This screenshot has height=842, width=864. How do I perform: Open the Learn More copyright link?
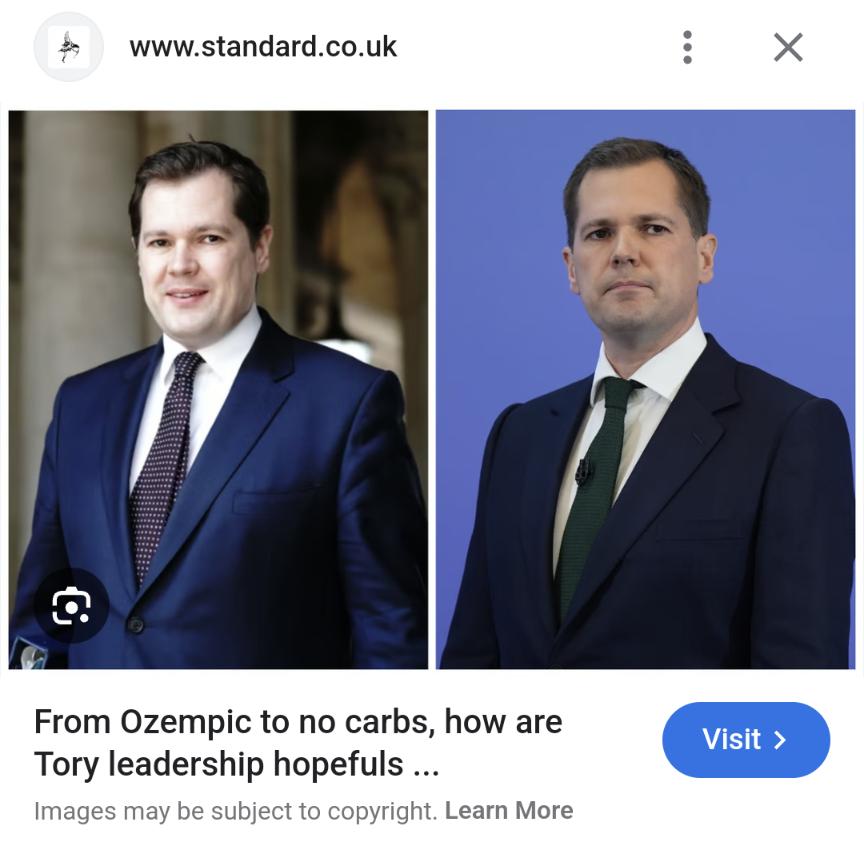coord(508,810)
